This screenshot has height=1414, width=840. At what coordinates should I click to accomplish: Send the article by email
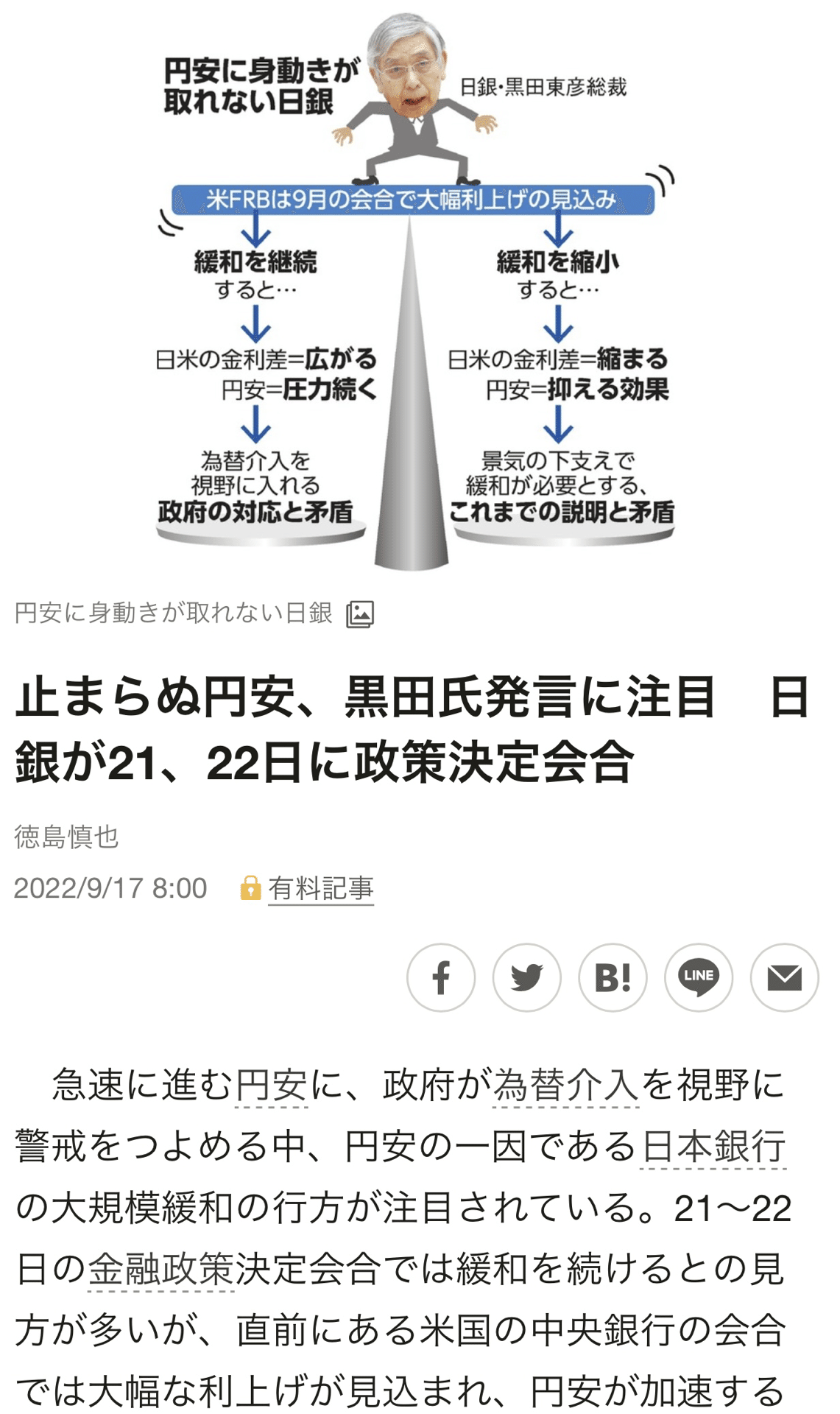[x=784, y=977]
